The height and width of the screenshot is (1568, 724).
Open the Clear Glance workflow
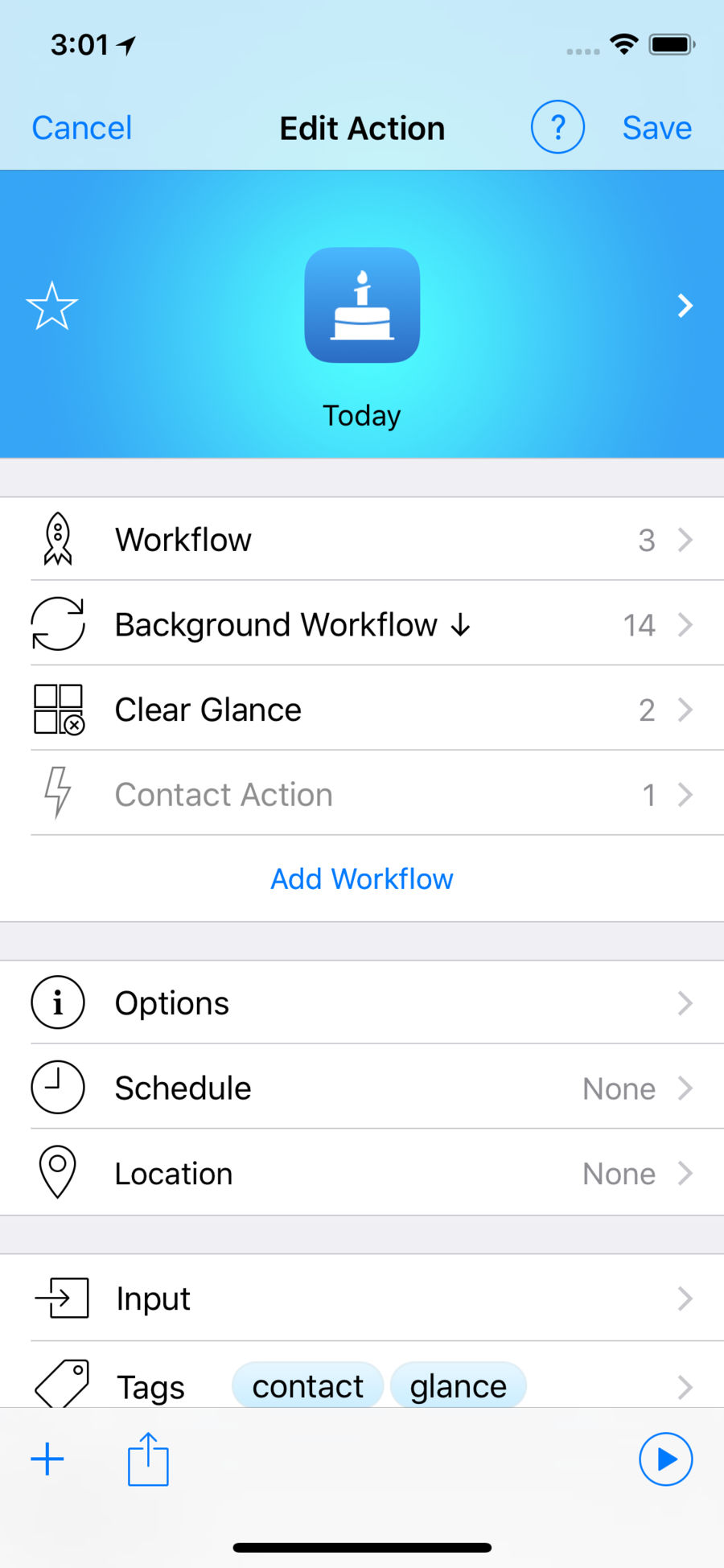coord(362,710)
